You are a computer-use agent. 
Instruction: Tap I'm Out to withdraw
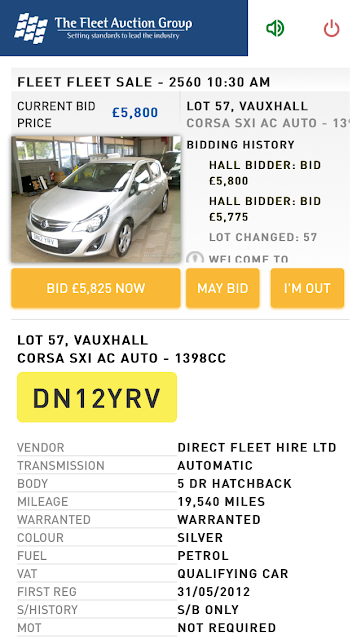pos(307,288)
